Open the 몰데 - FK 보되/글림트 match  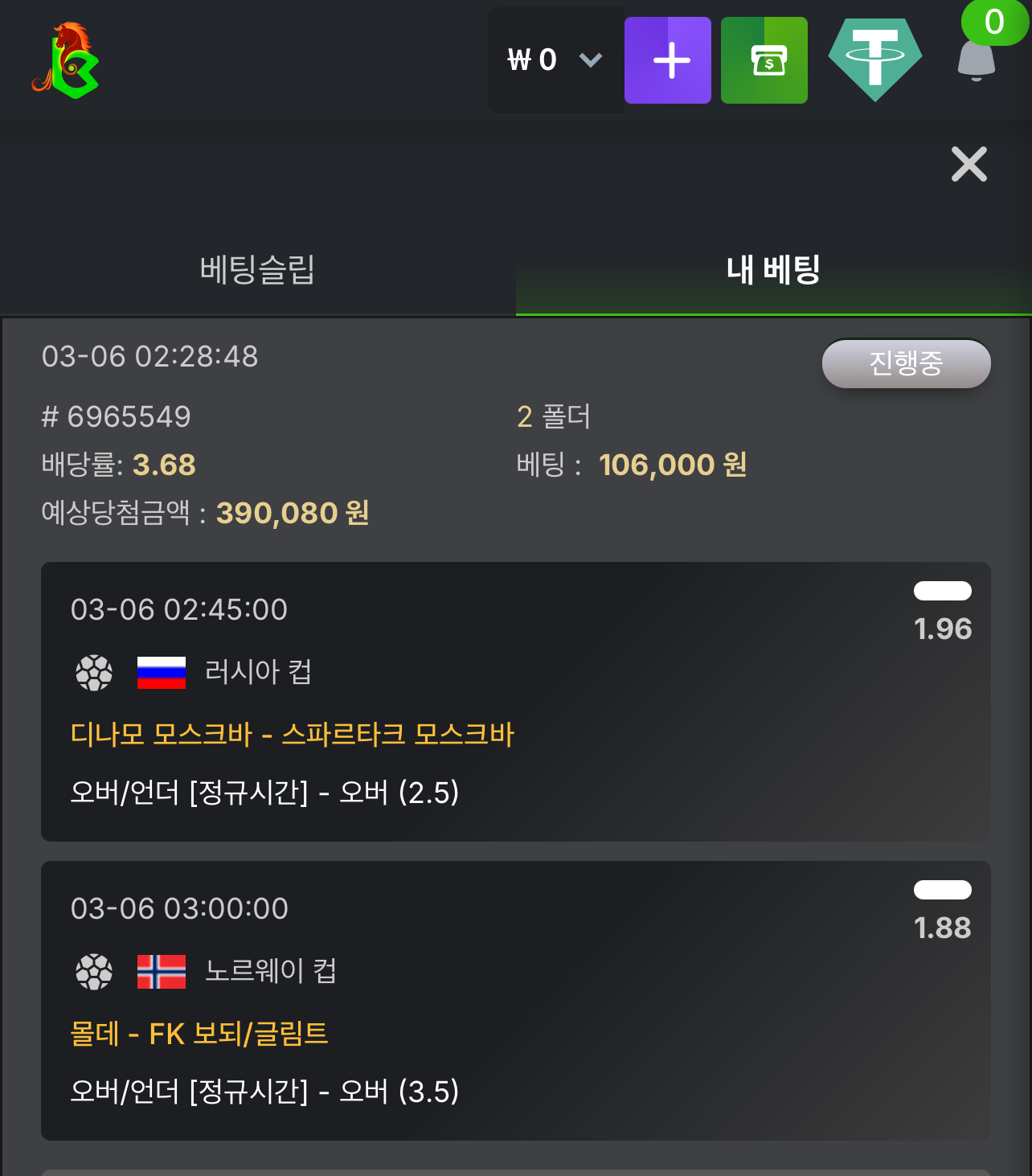[199, 1033]
